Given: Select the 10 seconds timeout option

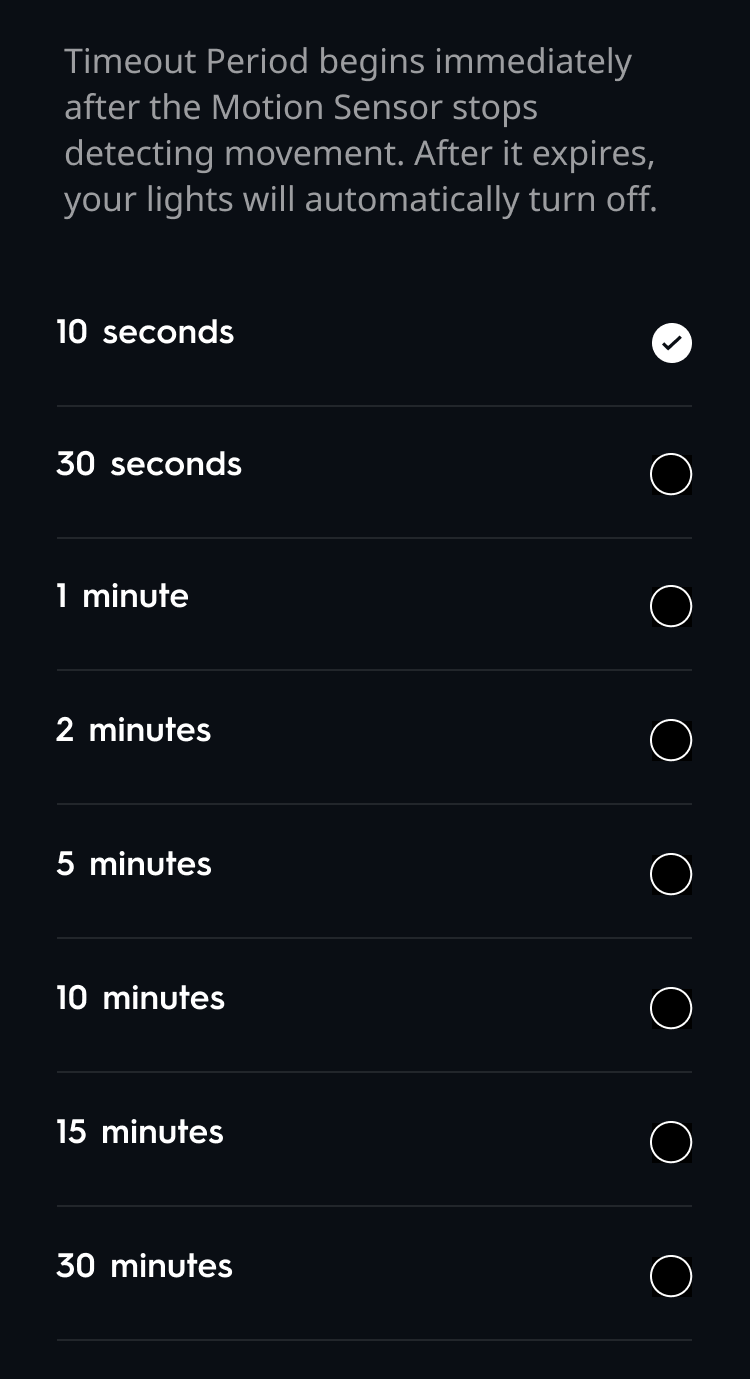Looking at the screenshot, I should (x=671, y=343).
